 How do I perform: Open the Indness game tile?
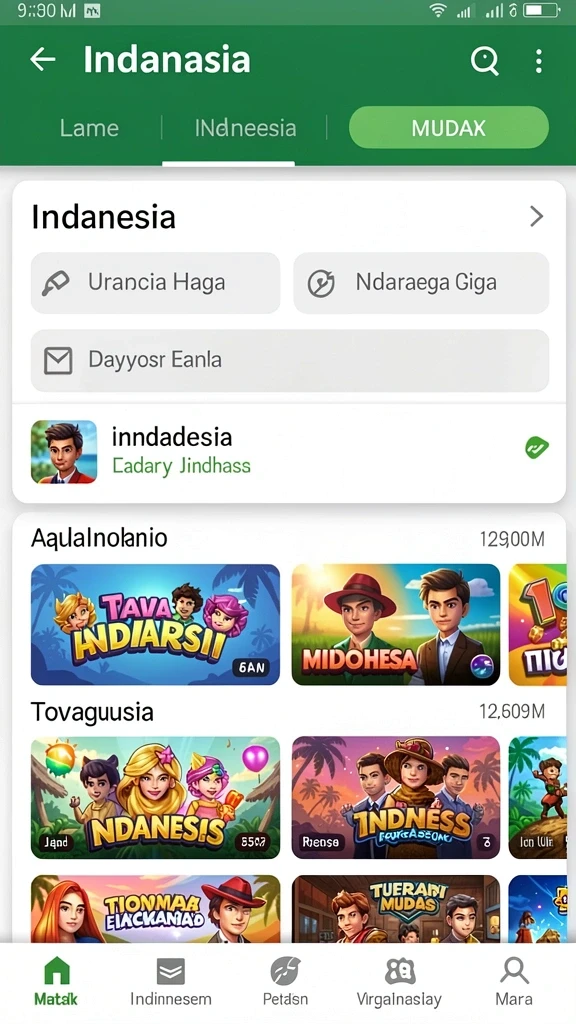coord(396,797)
